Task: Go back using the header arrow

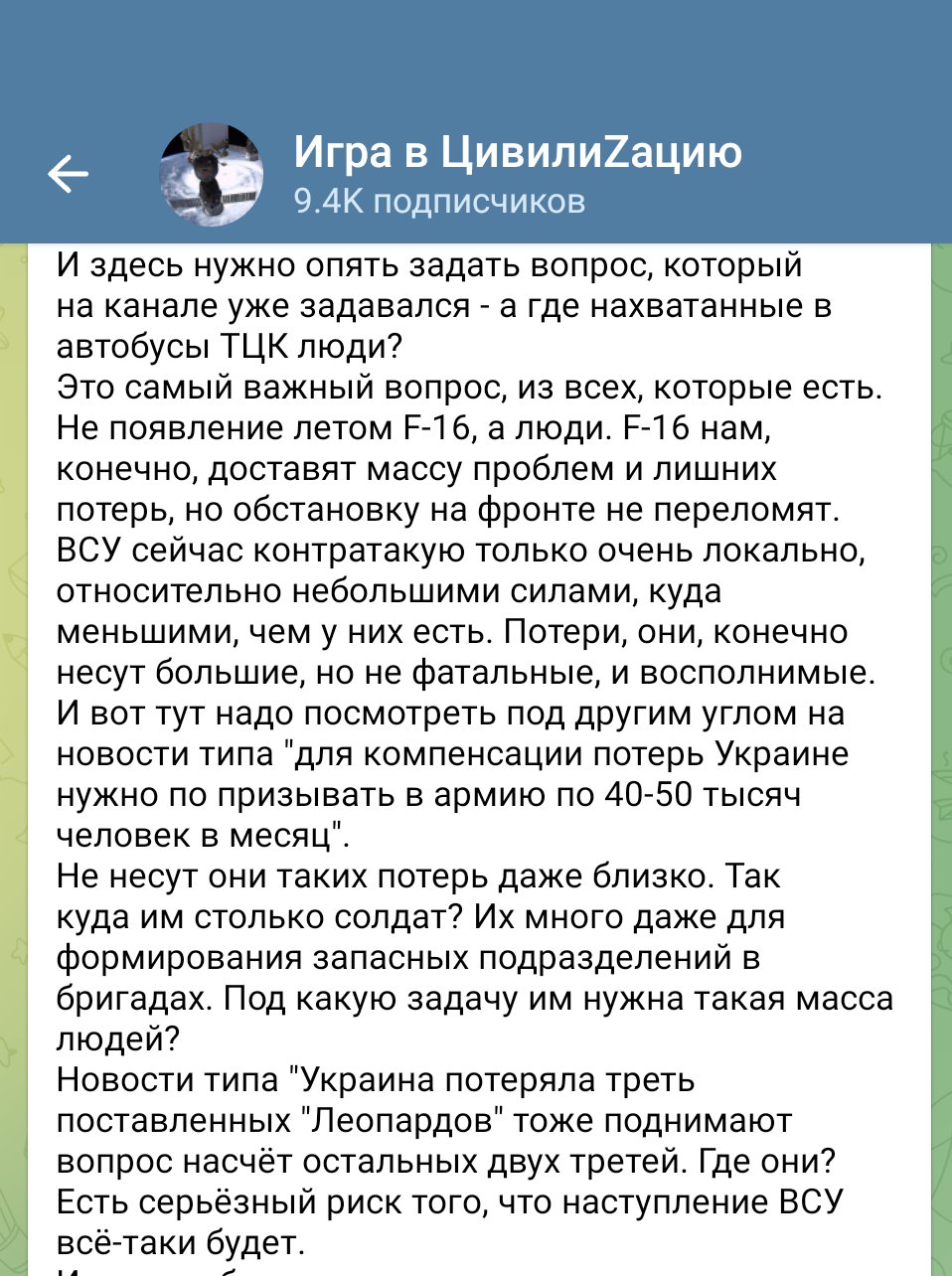Action: 68,175
